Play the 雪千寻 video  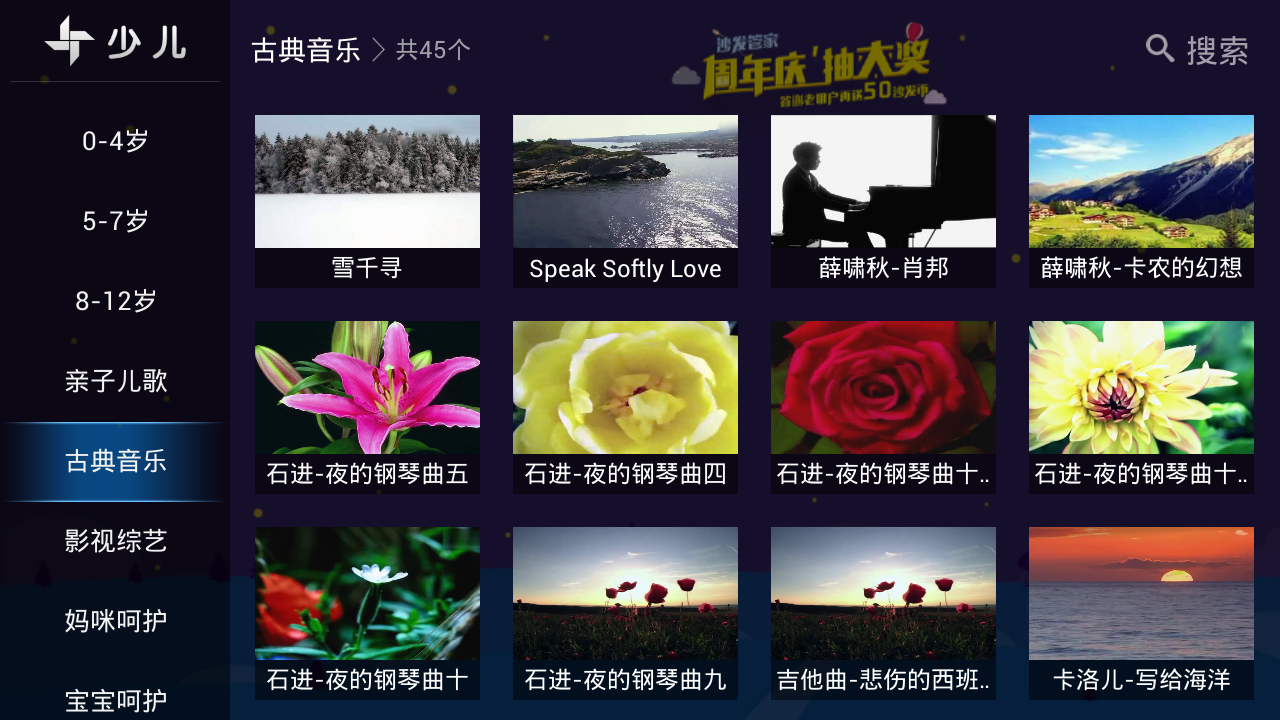pyautogui.click(x=367, y=200)
